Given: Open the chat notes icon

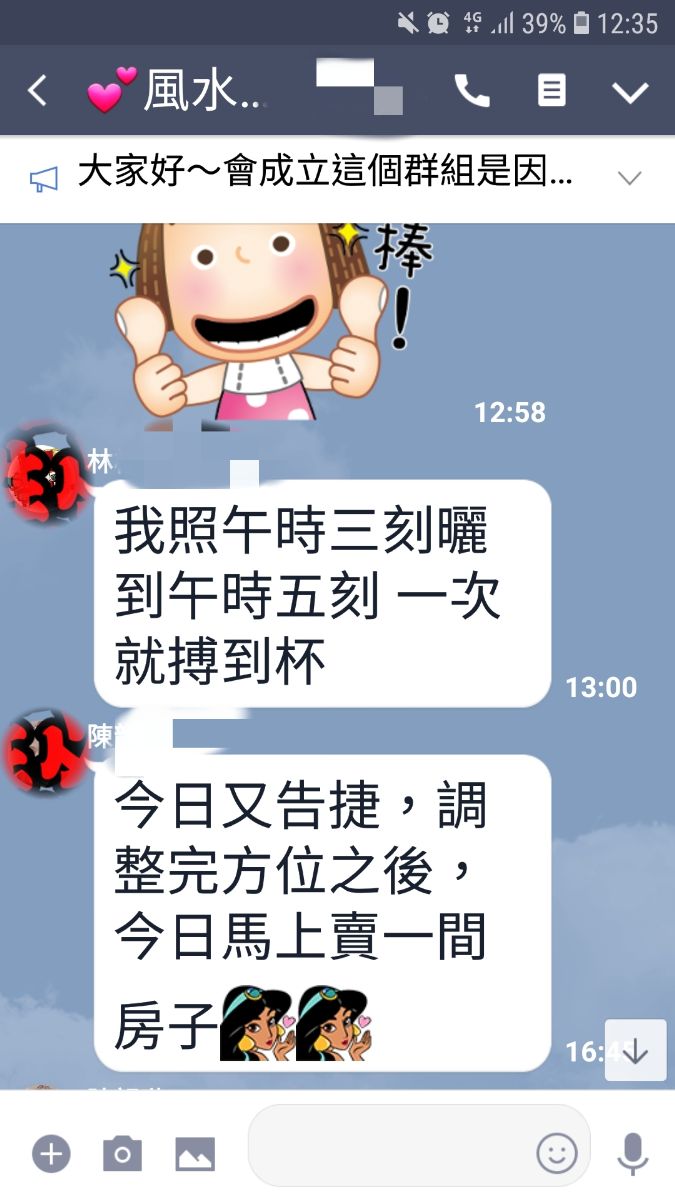Looking at the screenshot, I should (551, 91).
